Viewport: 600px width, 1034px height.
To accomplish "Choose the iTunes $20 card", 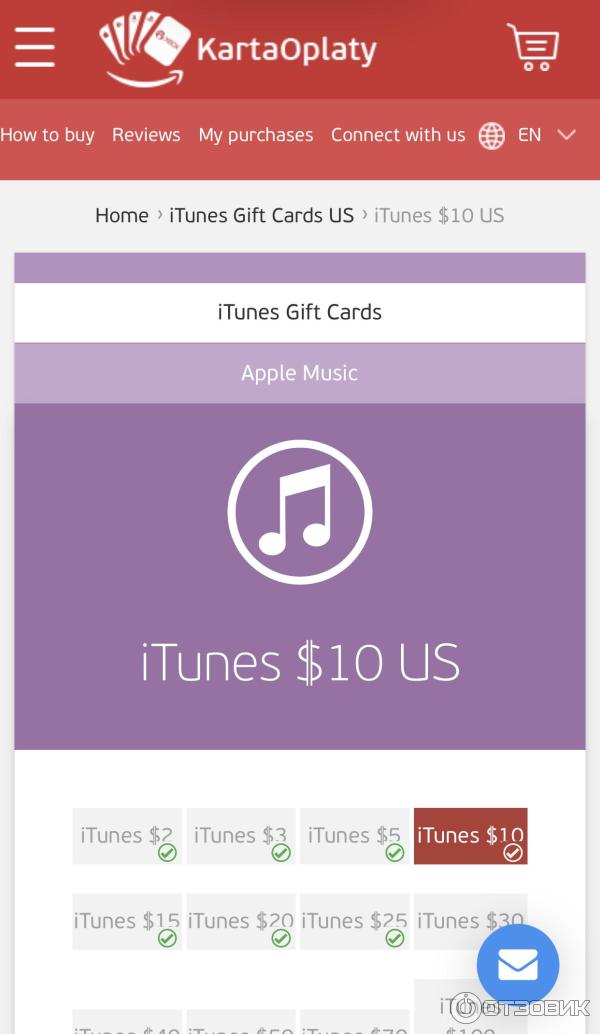I will (241, 921).
